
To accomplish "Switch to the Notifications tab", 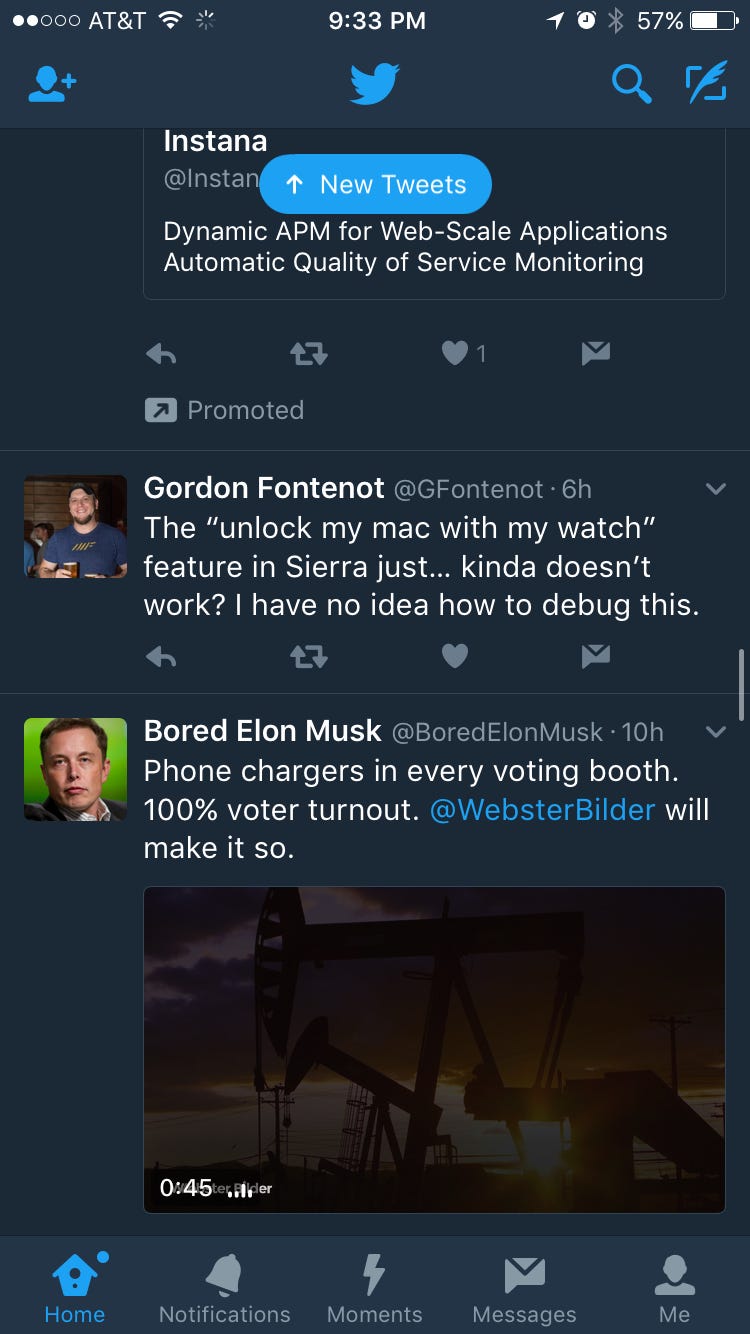I will tap(224, 1288).
